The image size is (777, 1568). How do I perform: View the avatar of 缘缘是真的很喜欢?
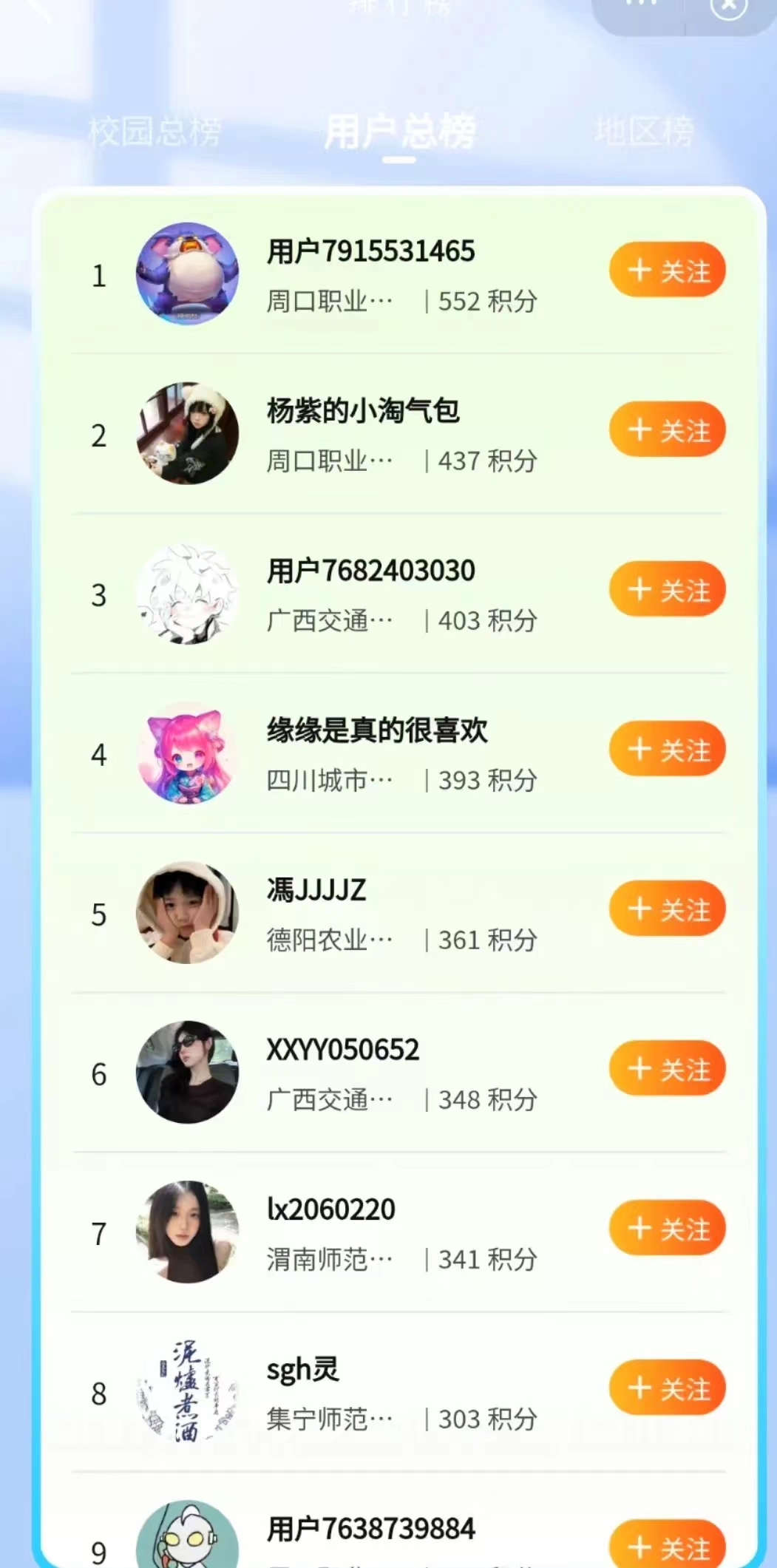[x=187, y=753]
